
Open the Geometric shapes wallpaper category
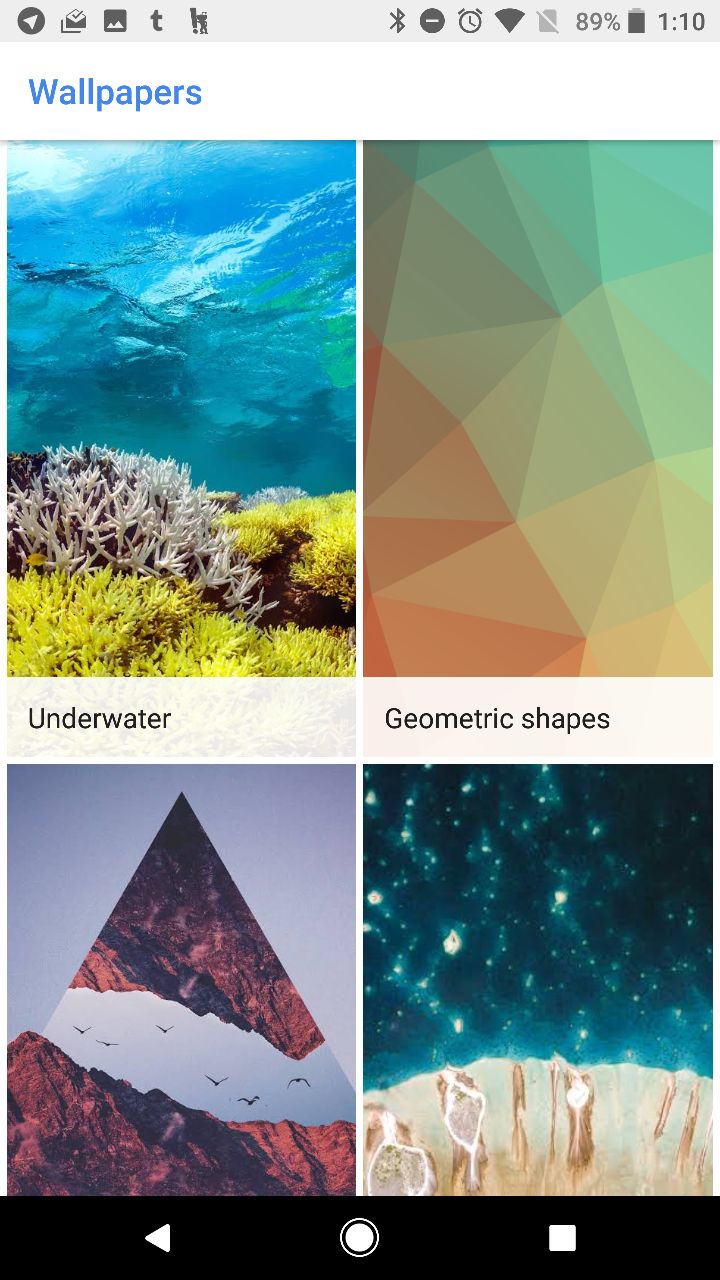538,449
